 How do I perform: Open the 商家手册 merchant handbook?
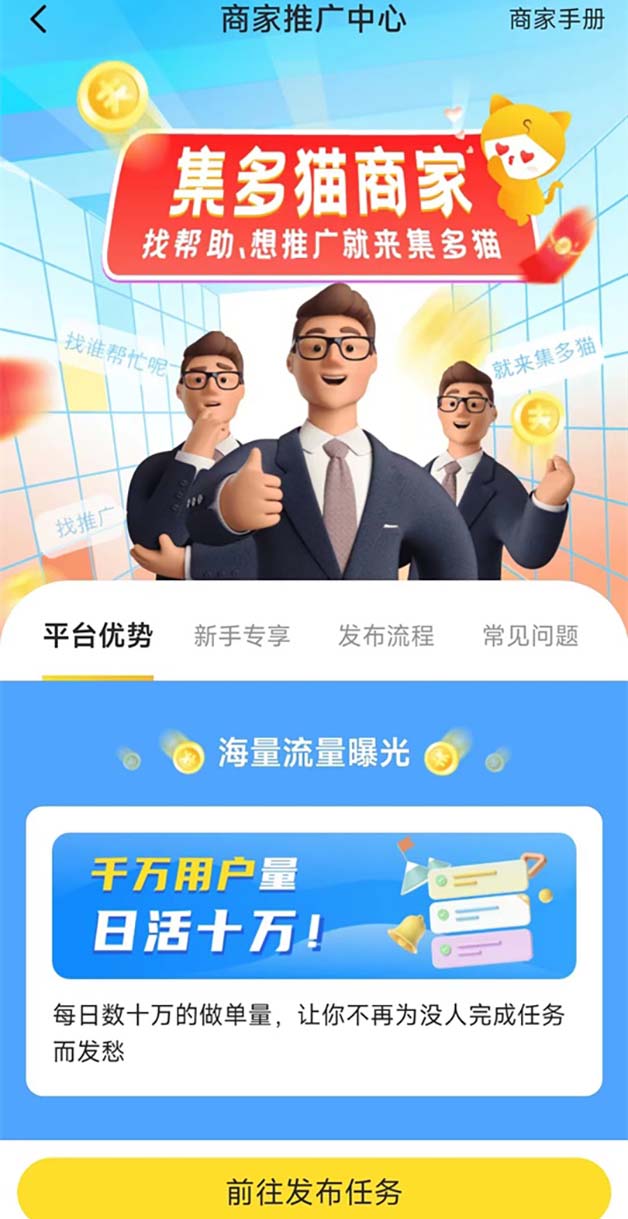pos(557,20)
